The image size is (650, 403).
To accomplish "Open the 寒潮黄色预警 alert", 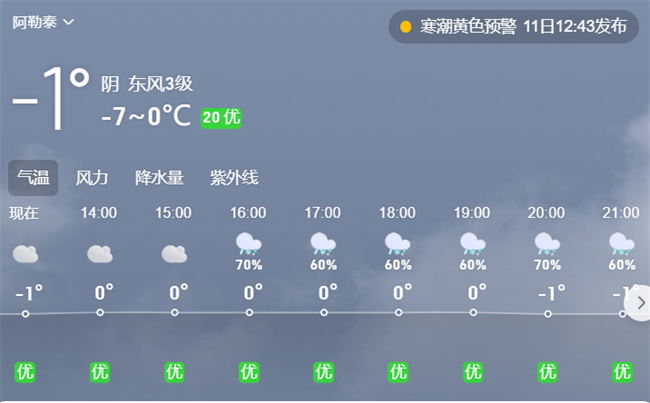I will pyautogui.click(x=514, y=27).
